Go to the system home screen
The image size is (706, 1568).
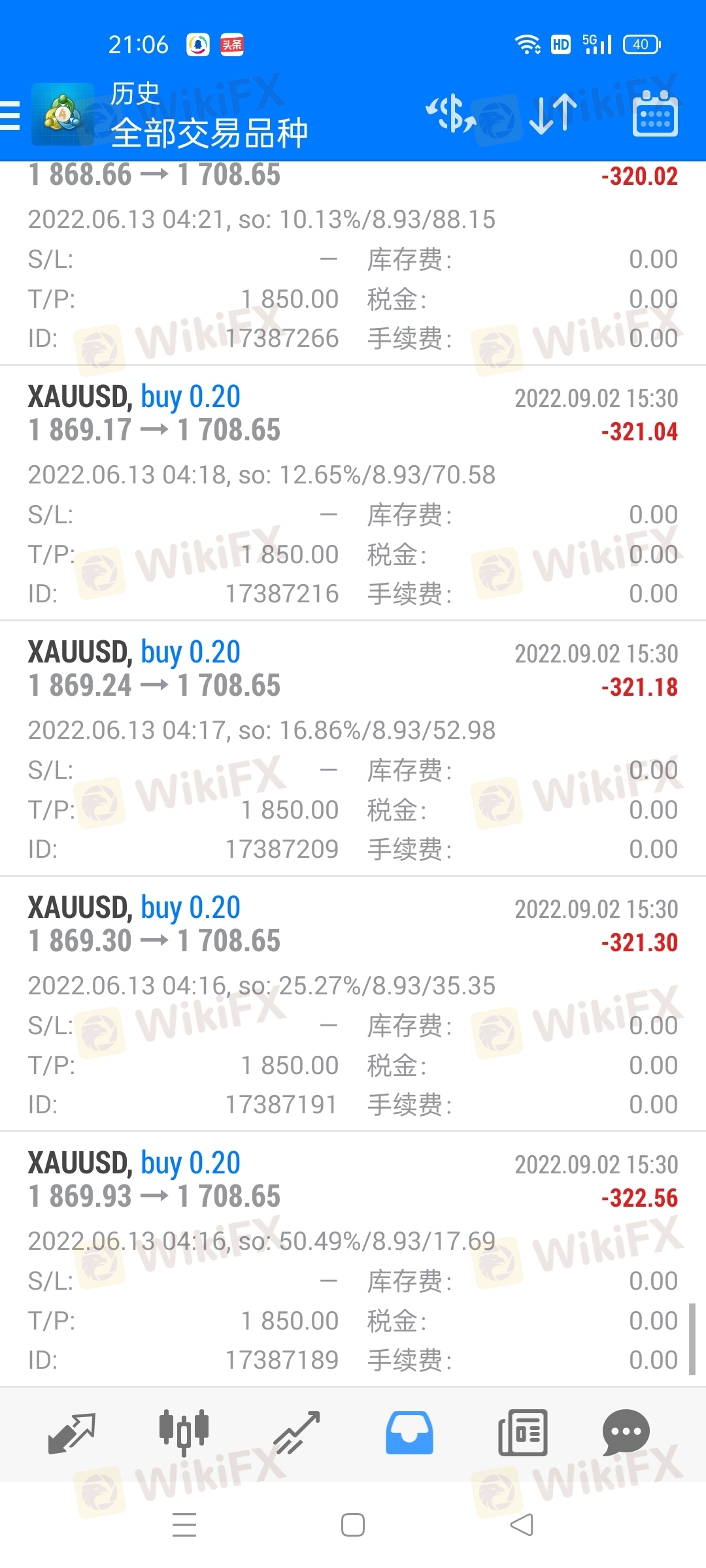click(353, 1526)
